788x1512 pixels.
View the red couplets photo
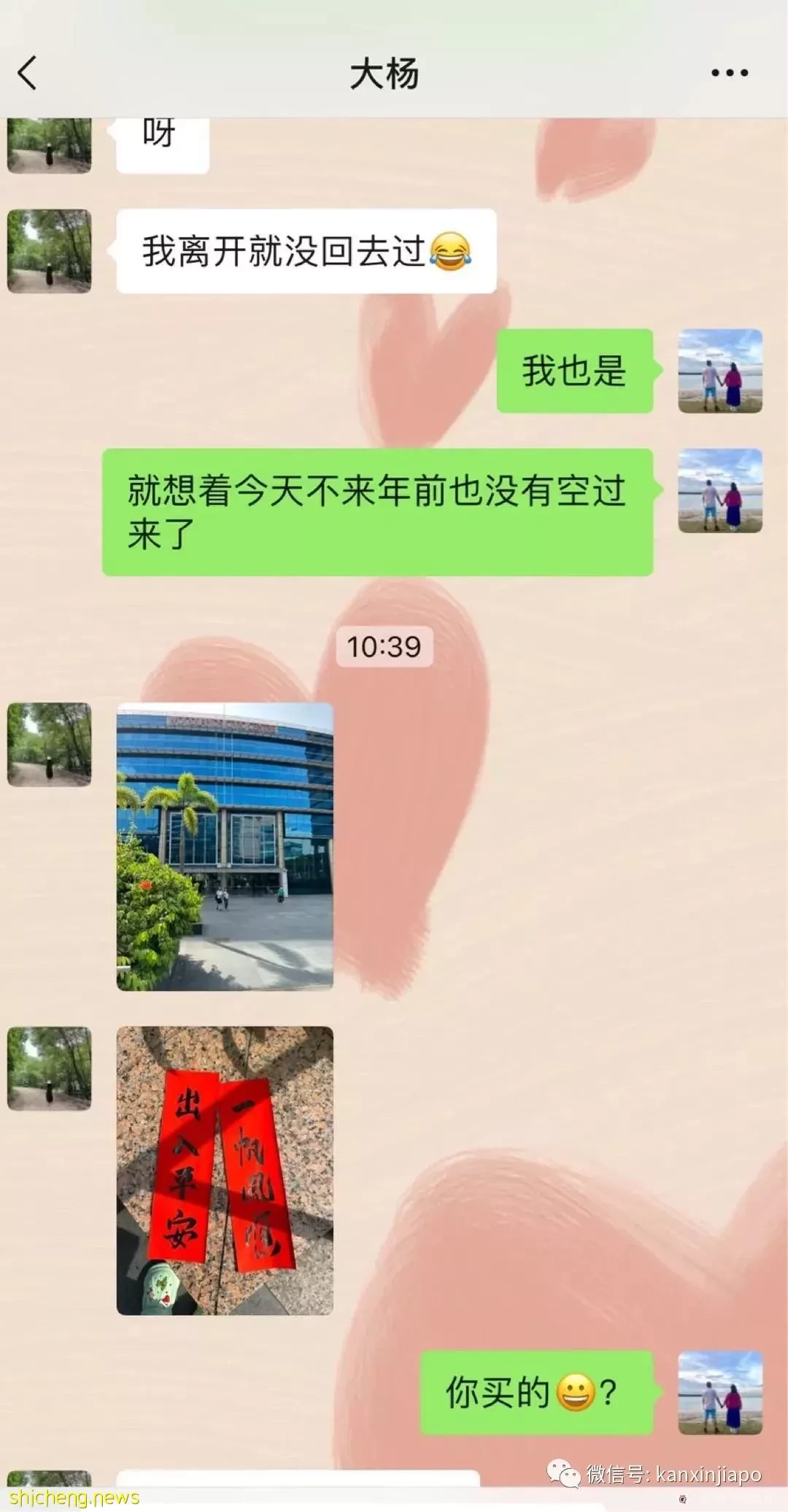(225, 1170)
